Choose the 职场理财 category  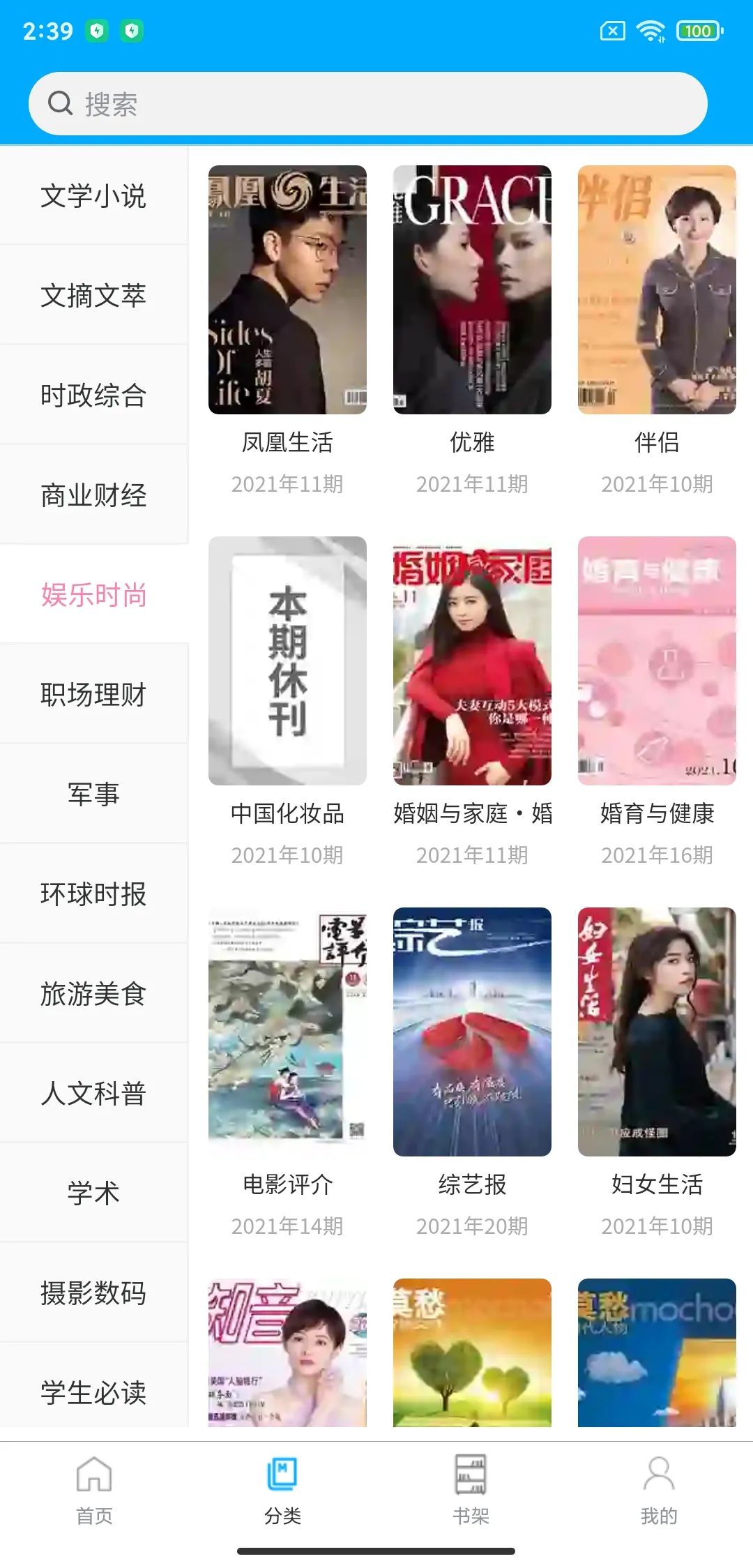coord(93,695)
